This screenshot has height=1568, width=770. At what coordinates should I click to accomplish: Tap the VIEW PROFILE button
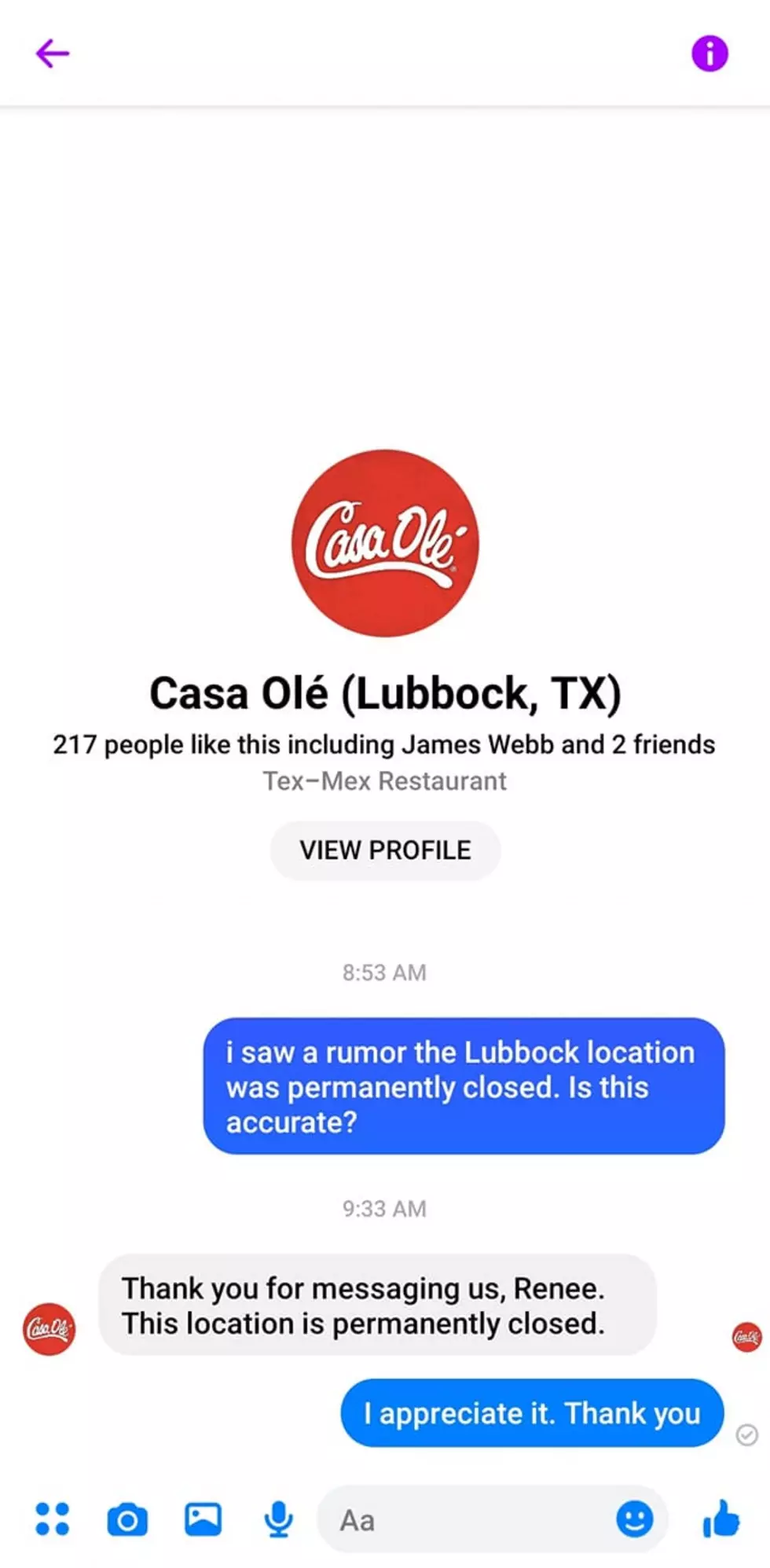coord(385,850)
